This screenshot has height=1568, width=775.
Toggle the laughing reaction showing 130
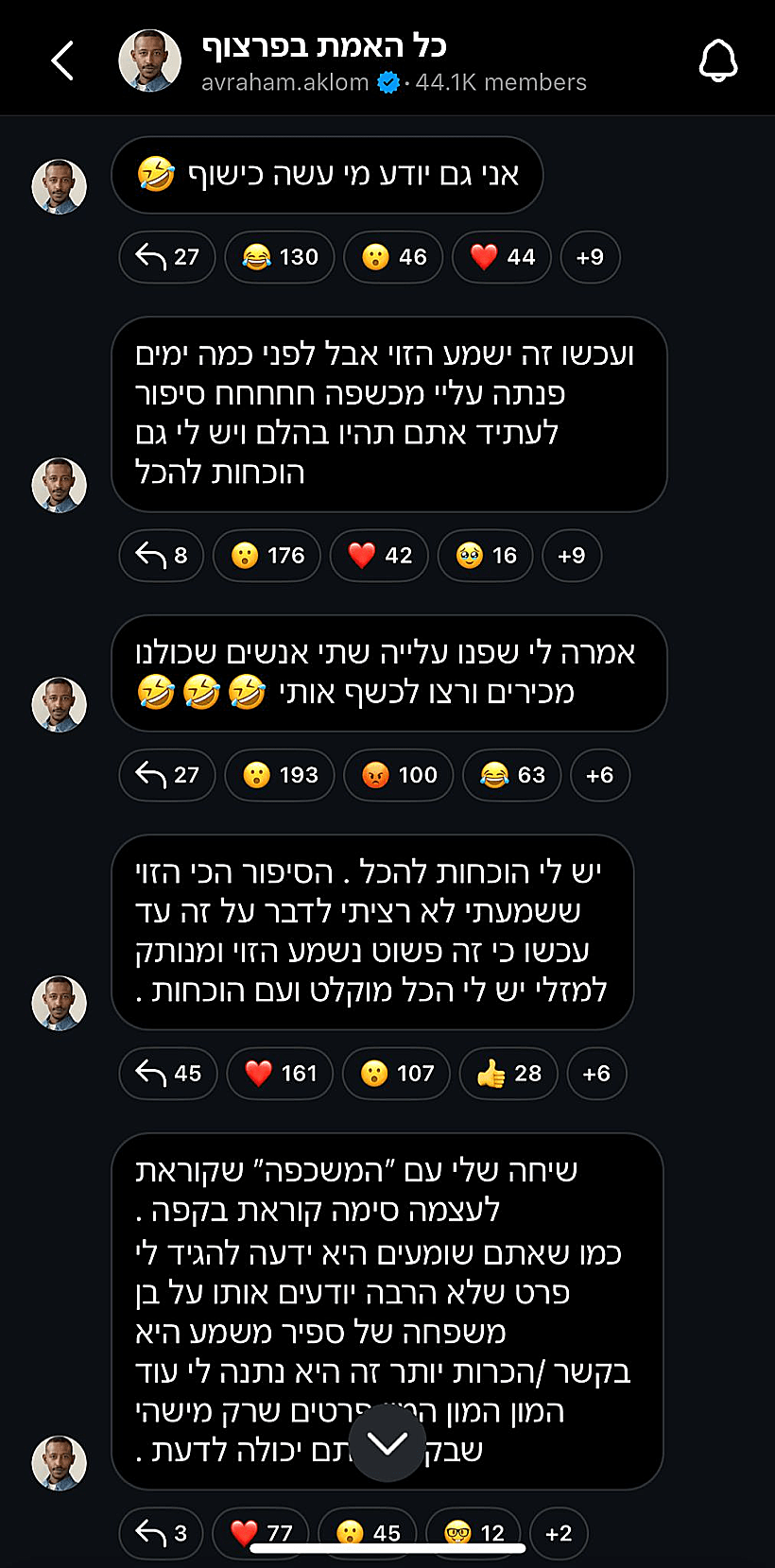point(279,257)
